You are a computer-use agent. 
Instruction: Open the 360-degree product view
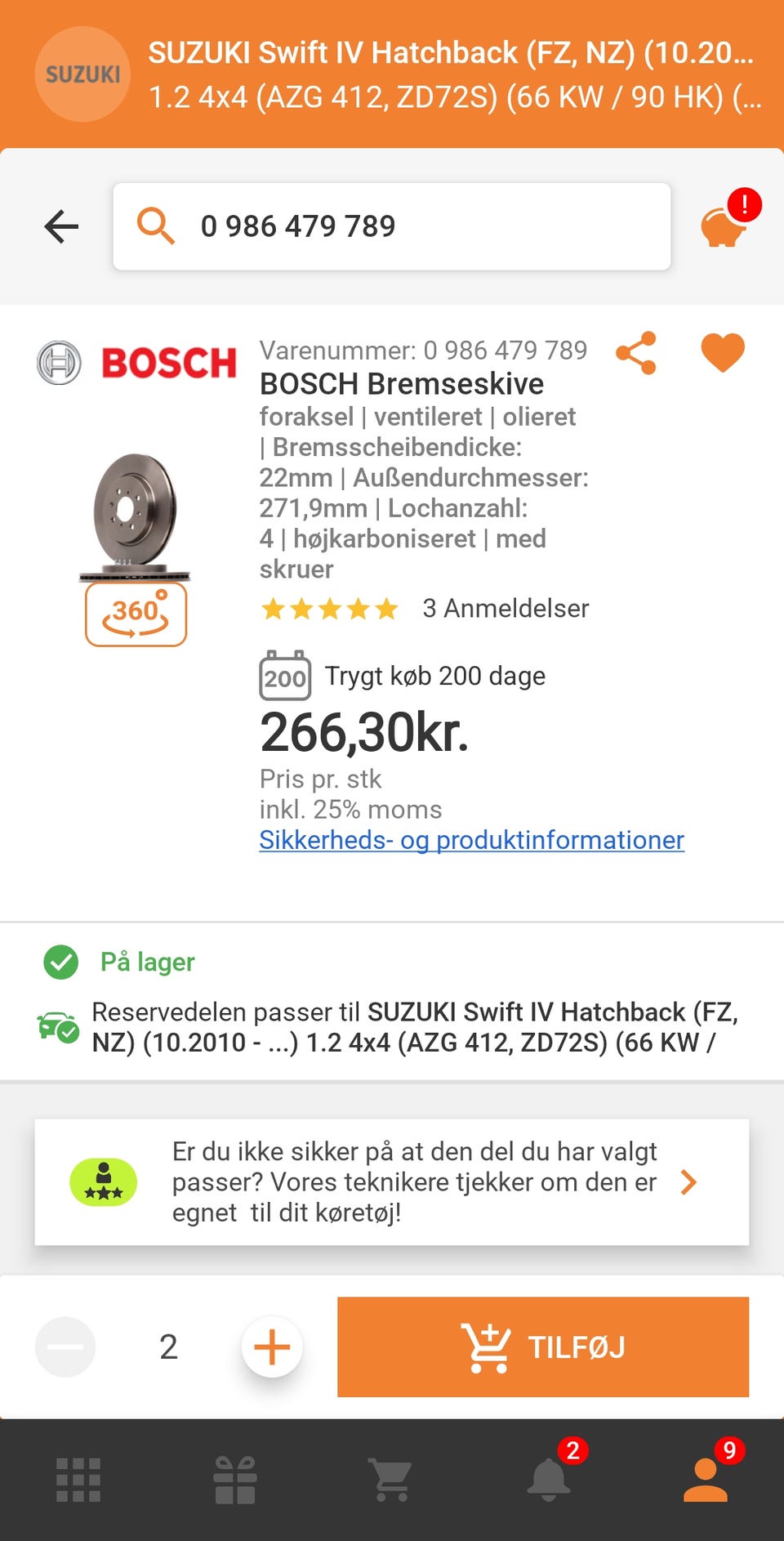(135, 611)
